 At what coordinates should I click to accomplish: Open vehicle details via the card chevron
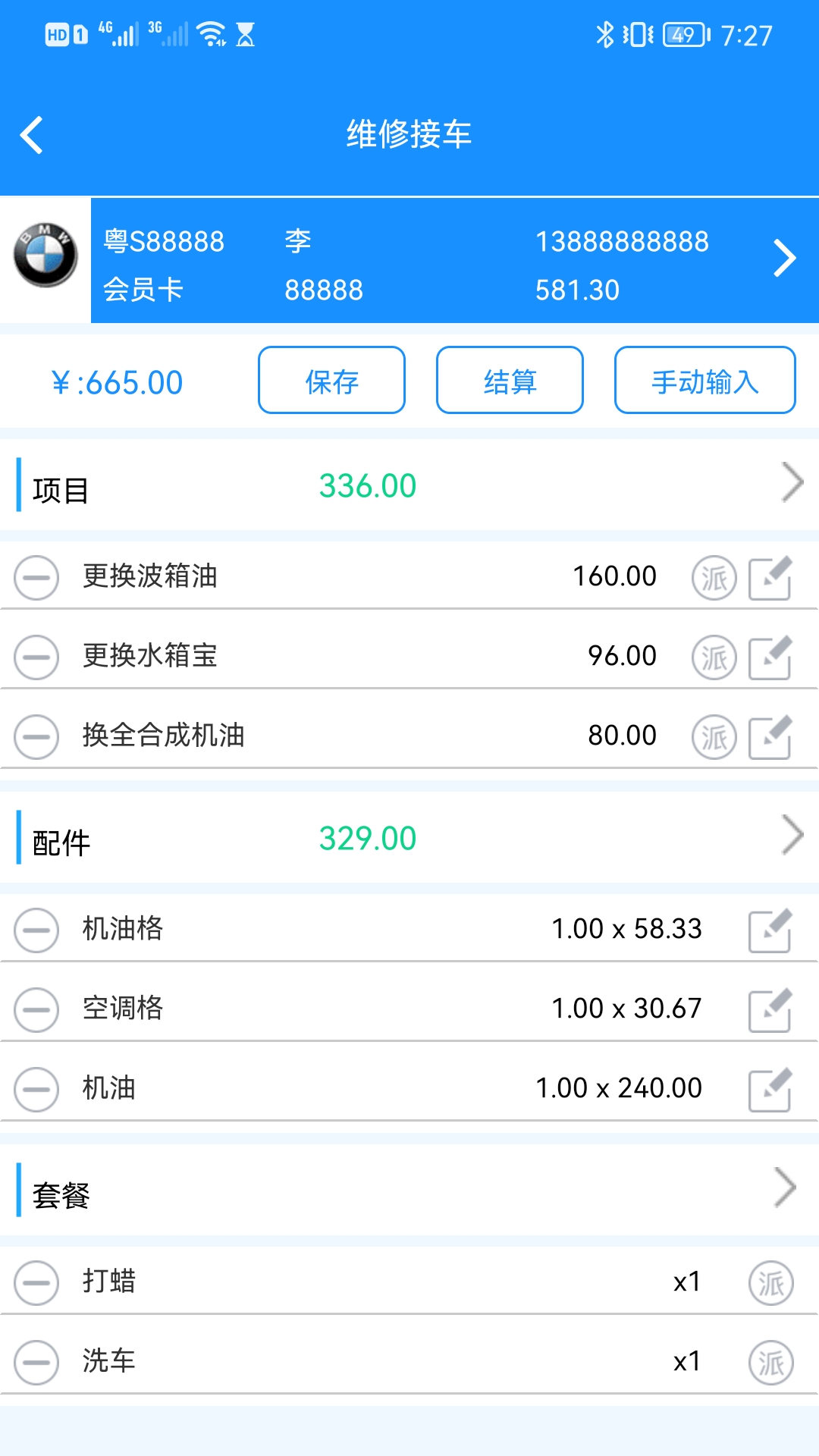point(785,258)
